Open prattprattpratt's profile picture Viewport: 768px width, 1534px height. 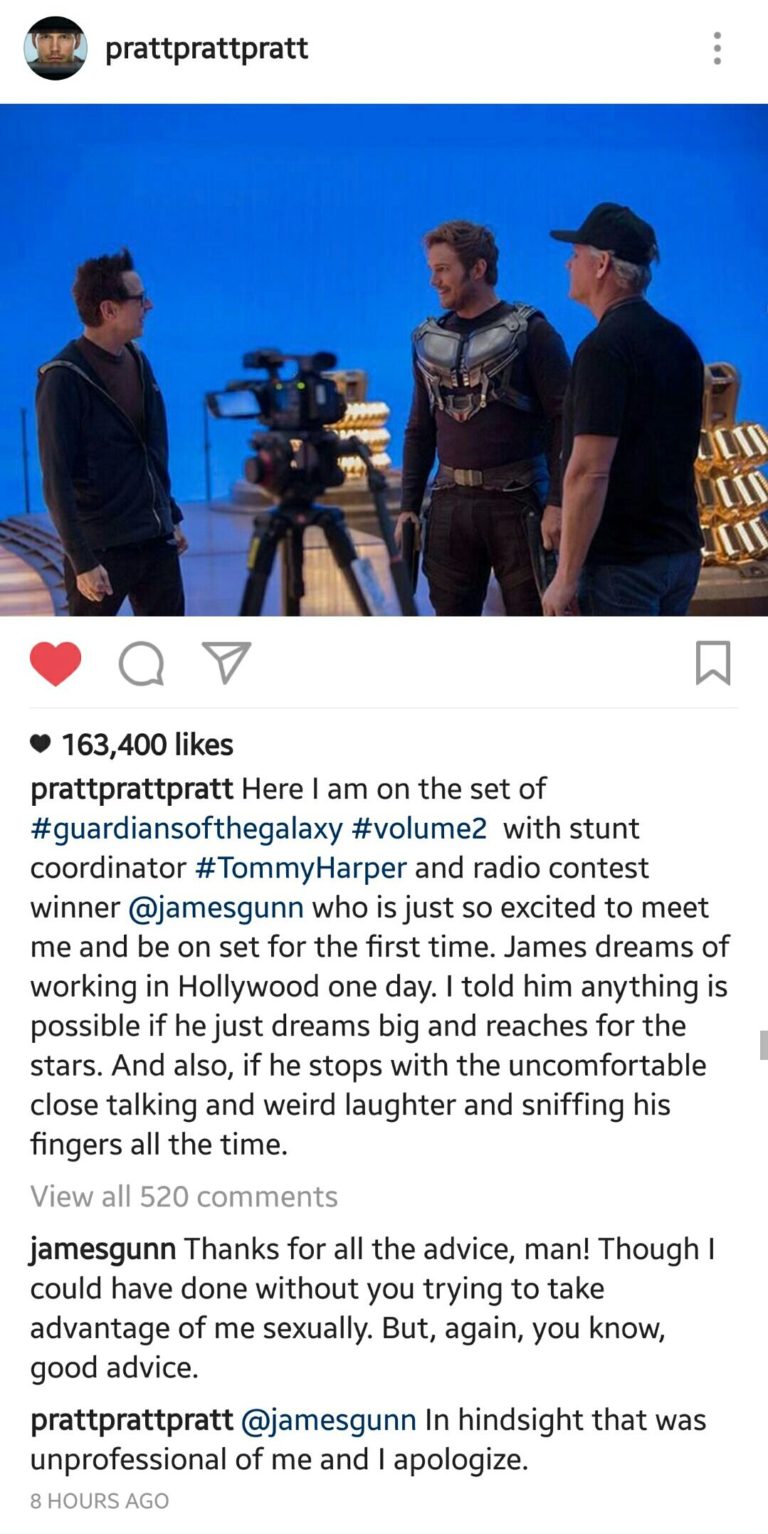point(55,48)
